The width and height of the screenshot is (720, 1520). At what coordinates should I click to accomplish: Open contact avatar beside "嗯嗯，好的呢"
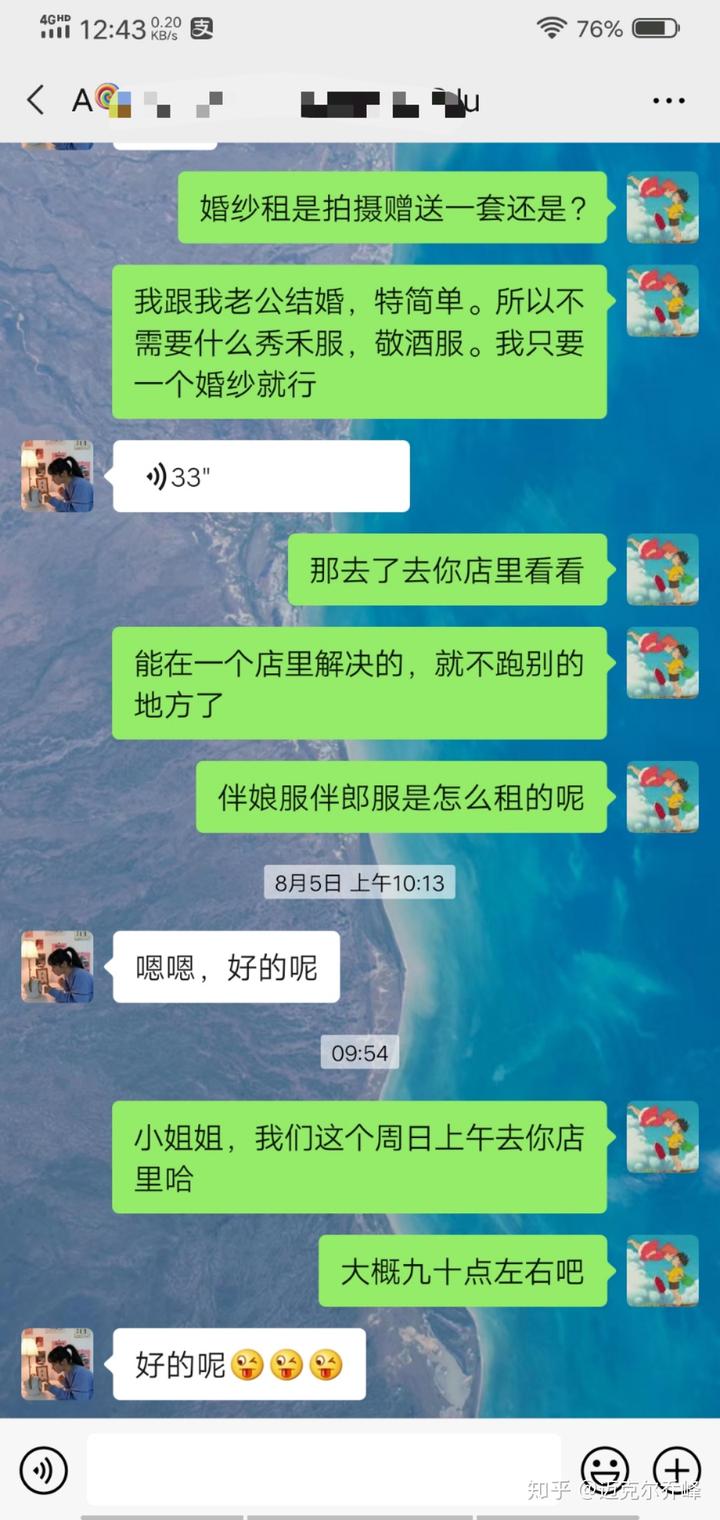click(x=57, y=967)
